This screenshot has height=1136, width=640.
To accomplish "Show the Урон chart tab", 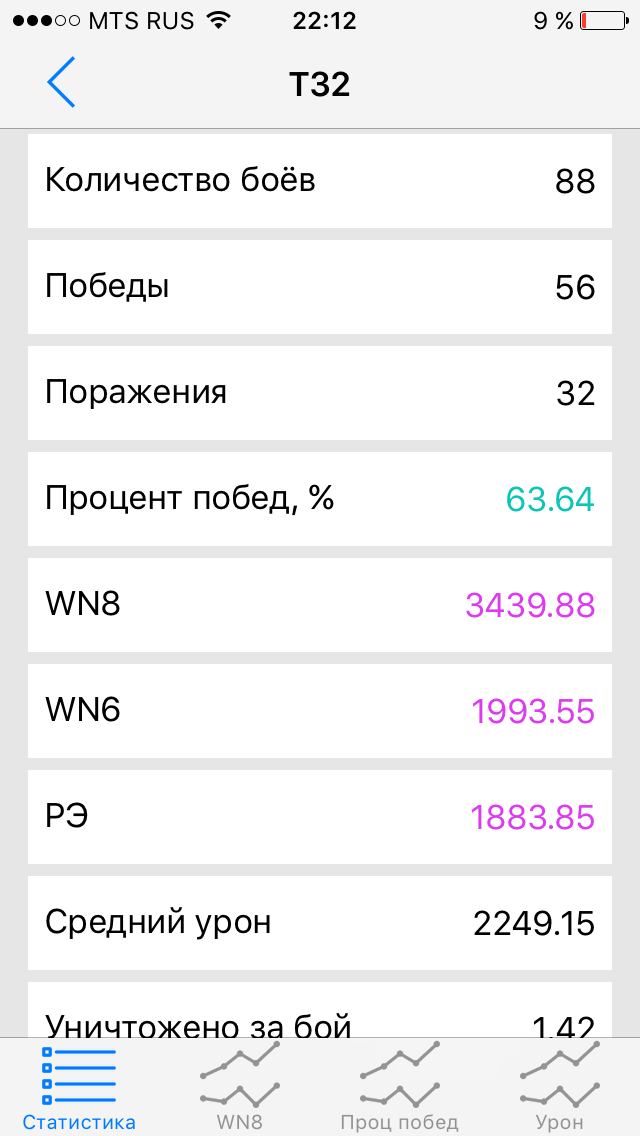I will tap(559, 1088).
